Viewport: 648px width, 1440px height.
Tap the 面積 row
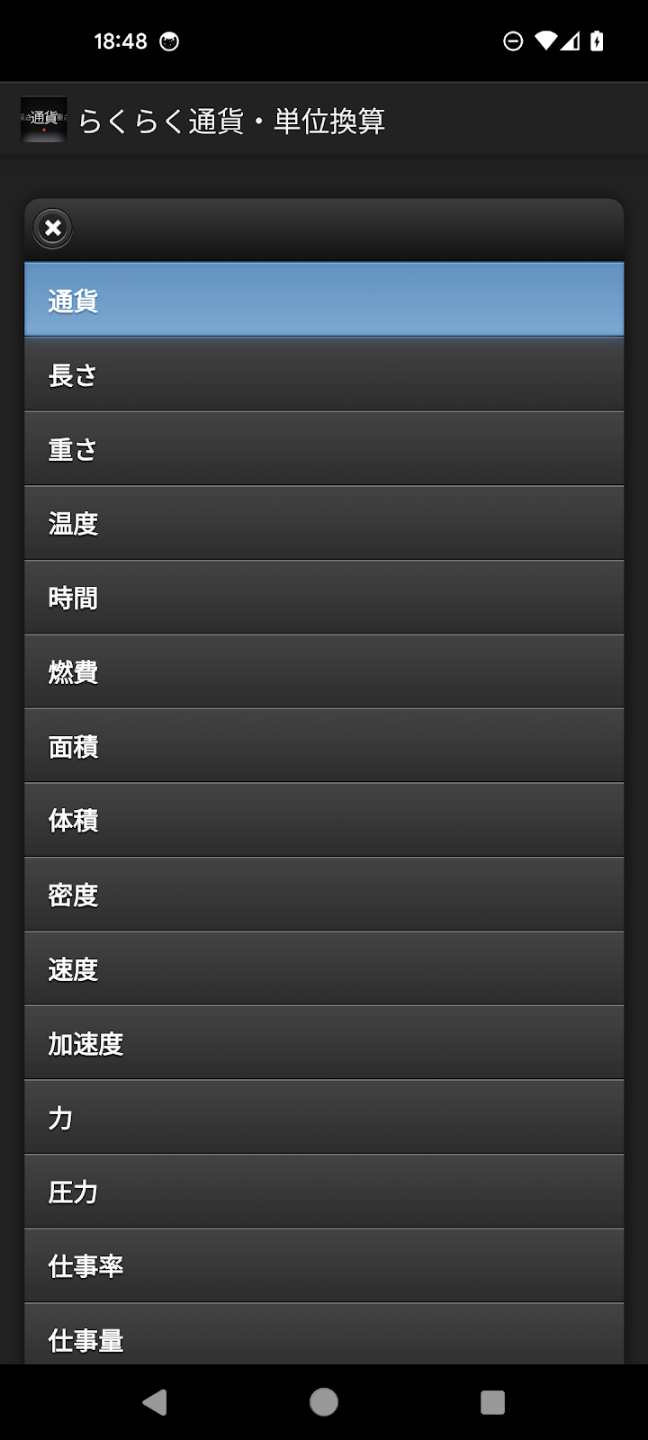323,746
